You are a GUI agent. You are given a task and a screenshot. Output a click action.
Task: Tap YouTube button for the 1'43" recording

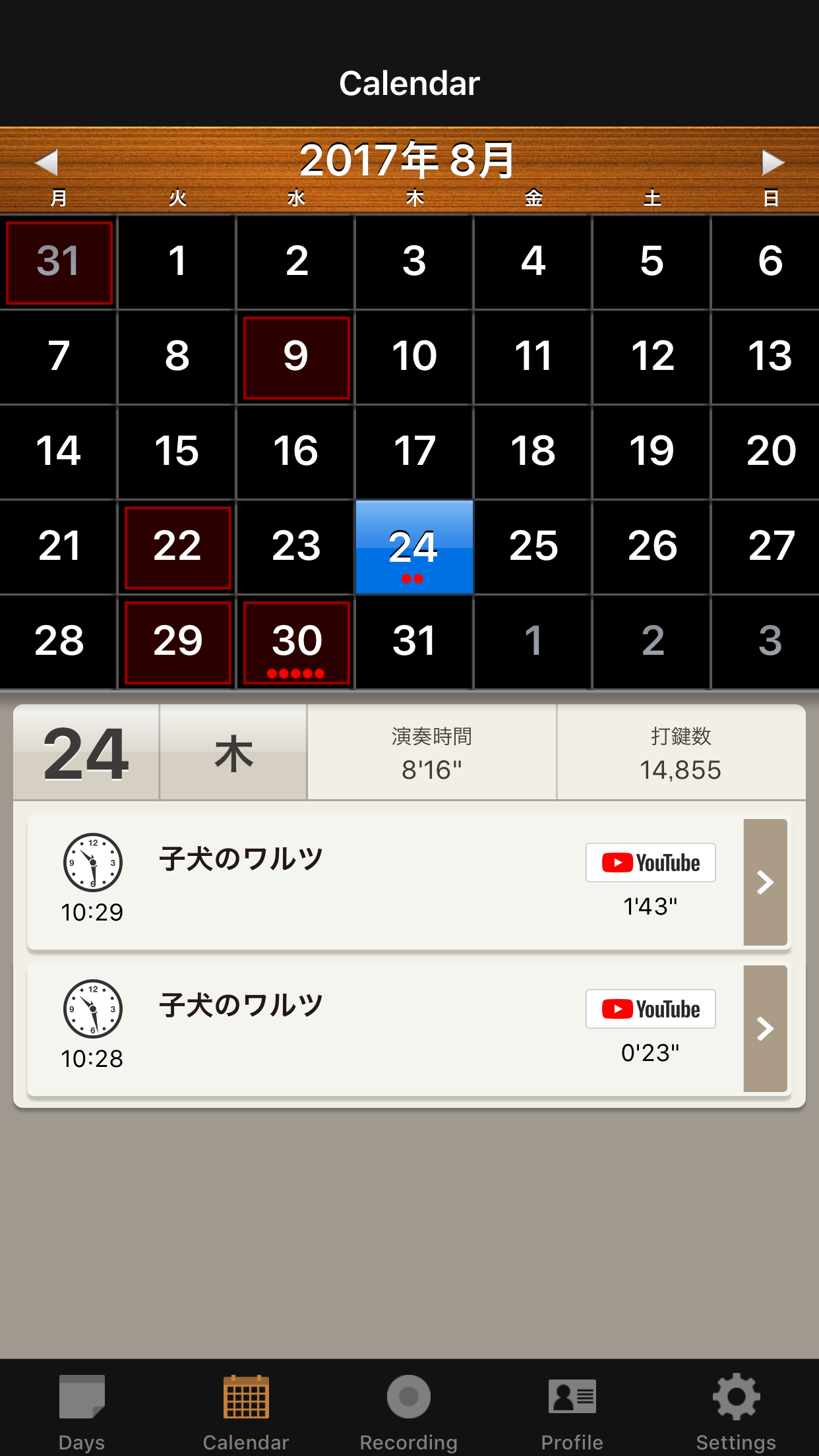651,863
